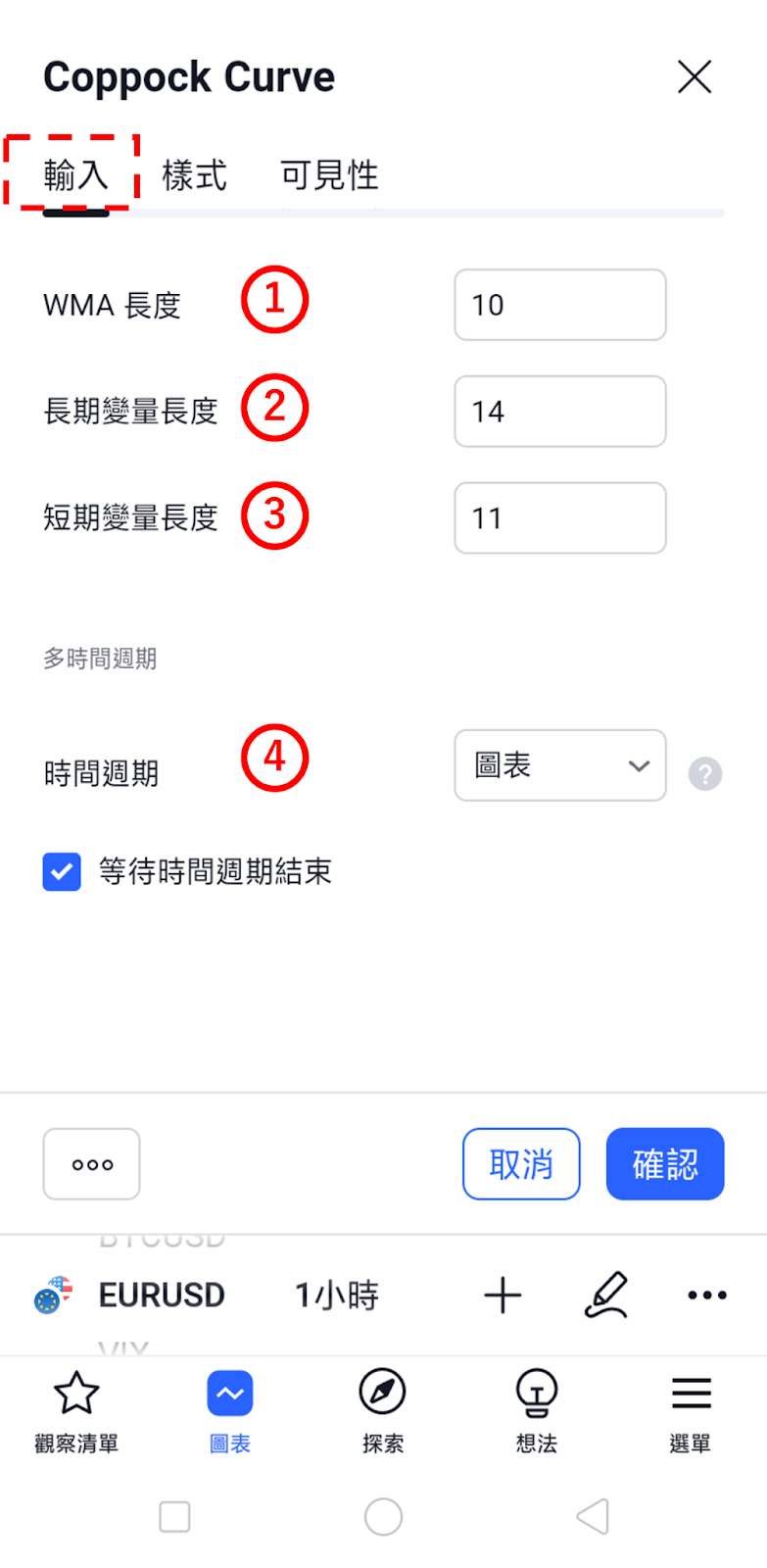
Task: Open the chart toolbar overflow menu
Action: pyautogui.click(x=707, y=1296)
